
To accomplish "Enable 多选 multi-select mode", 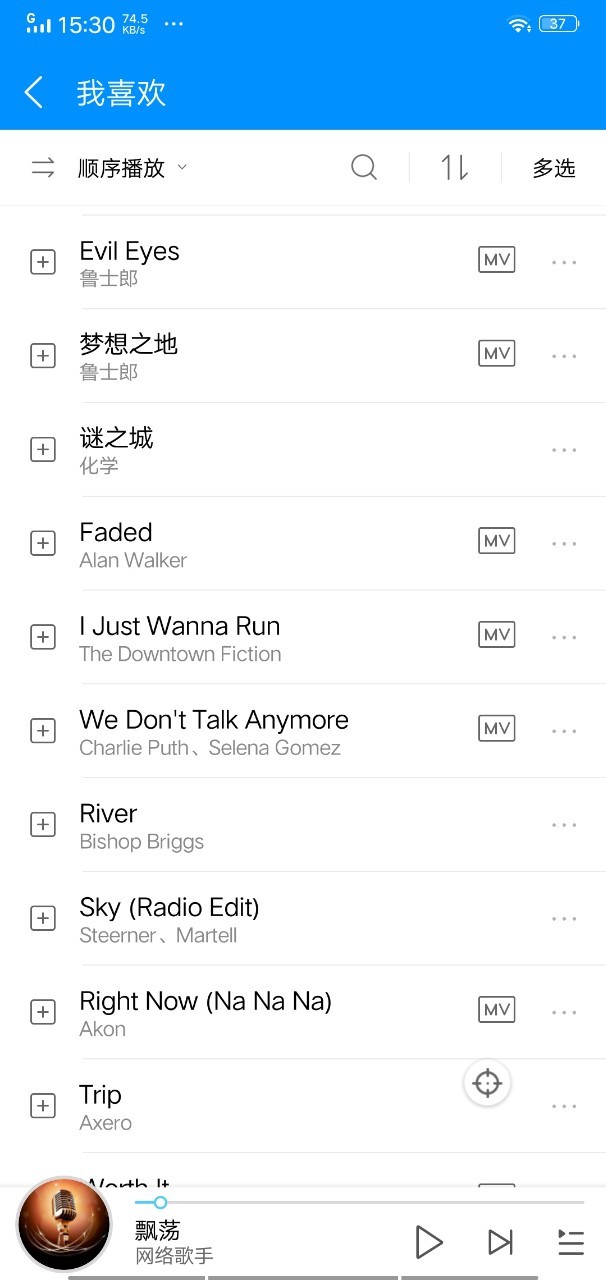I will pyautogui.click(x=553, y=168).
